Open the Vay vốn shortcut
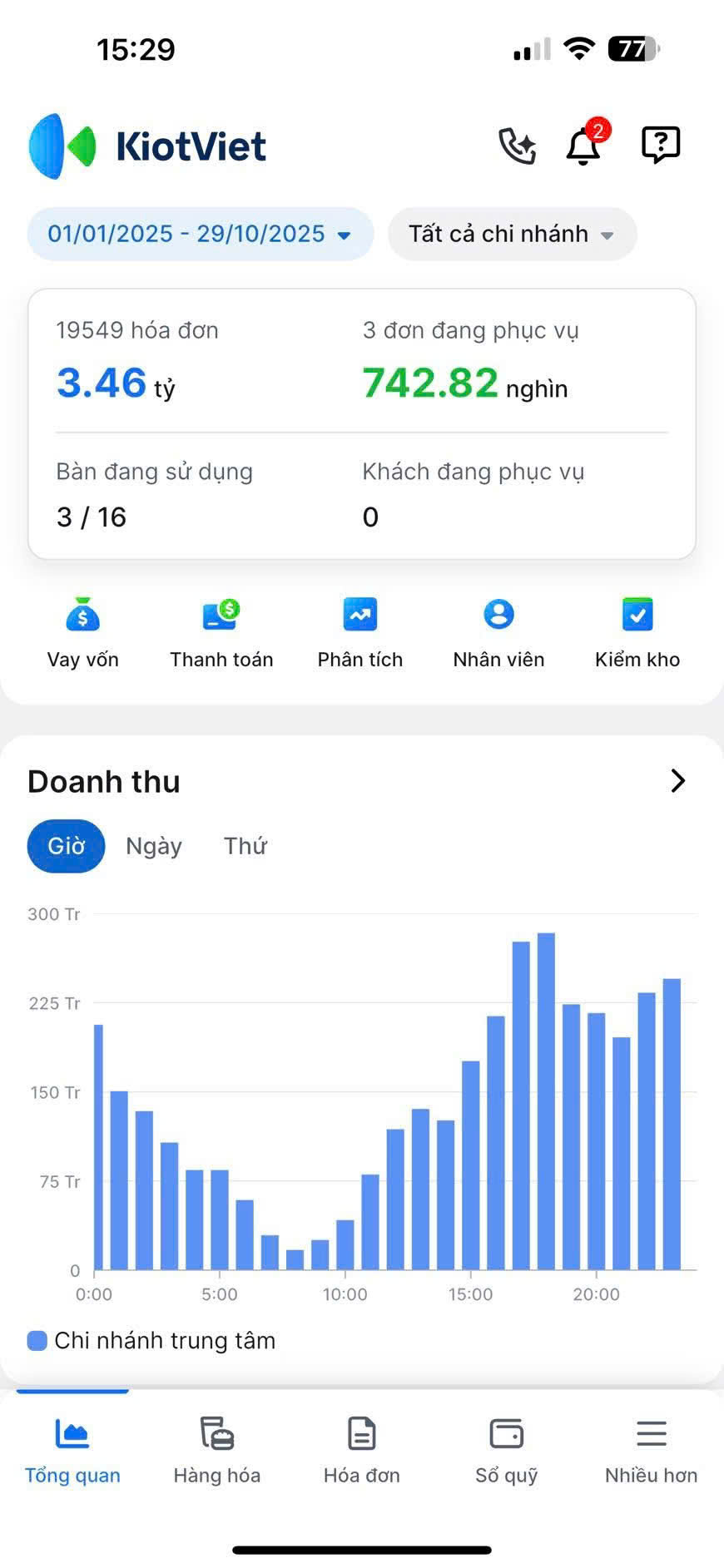724x1568 pixels. coord(83,632)
